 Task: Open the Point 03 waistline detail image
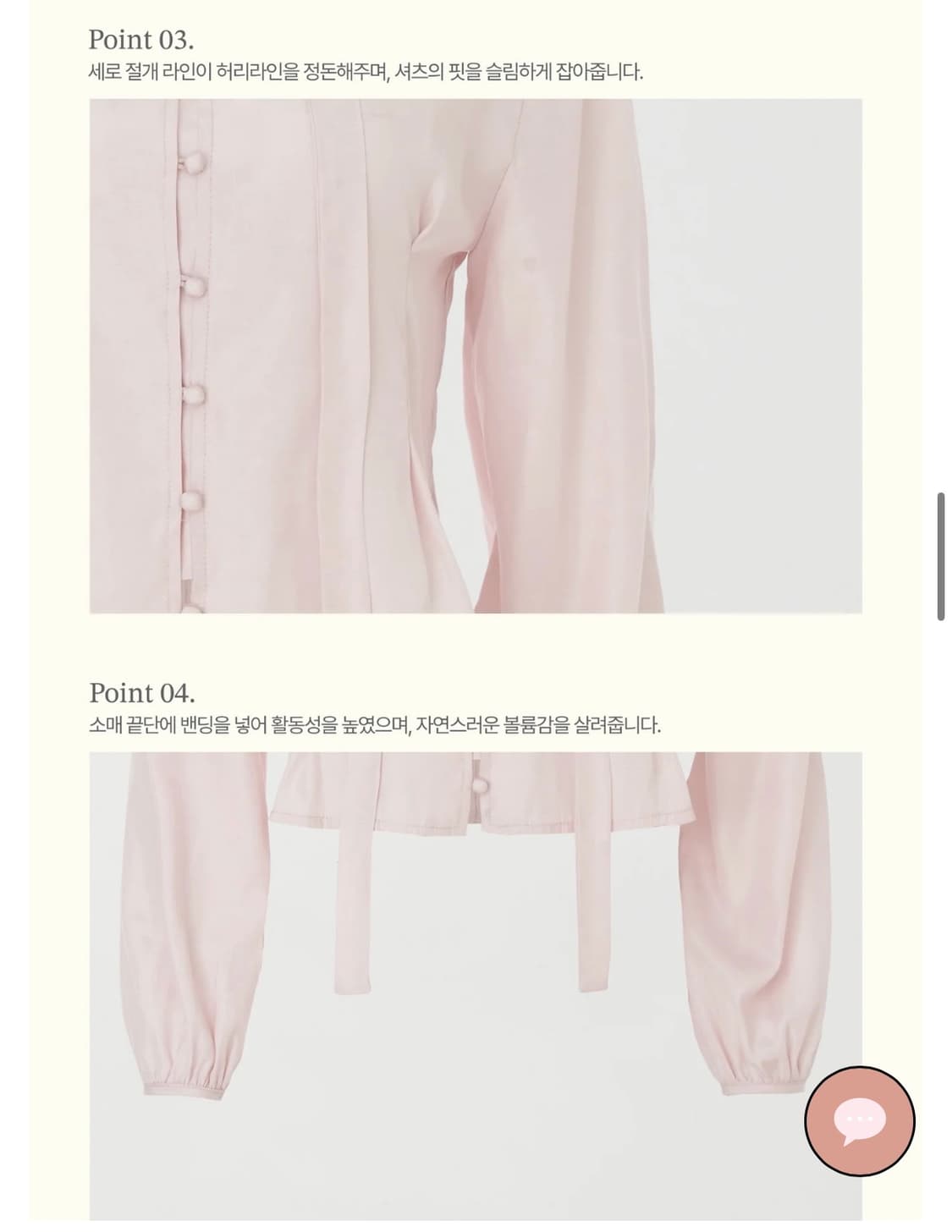pos(474,355)
